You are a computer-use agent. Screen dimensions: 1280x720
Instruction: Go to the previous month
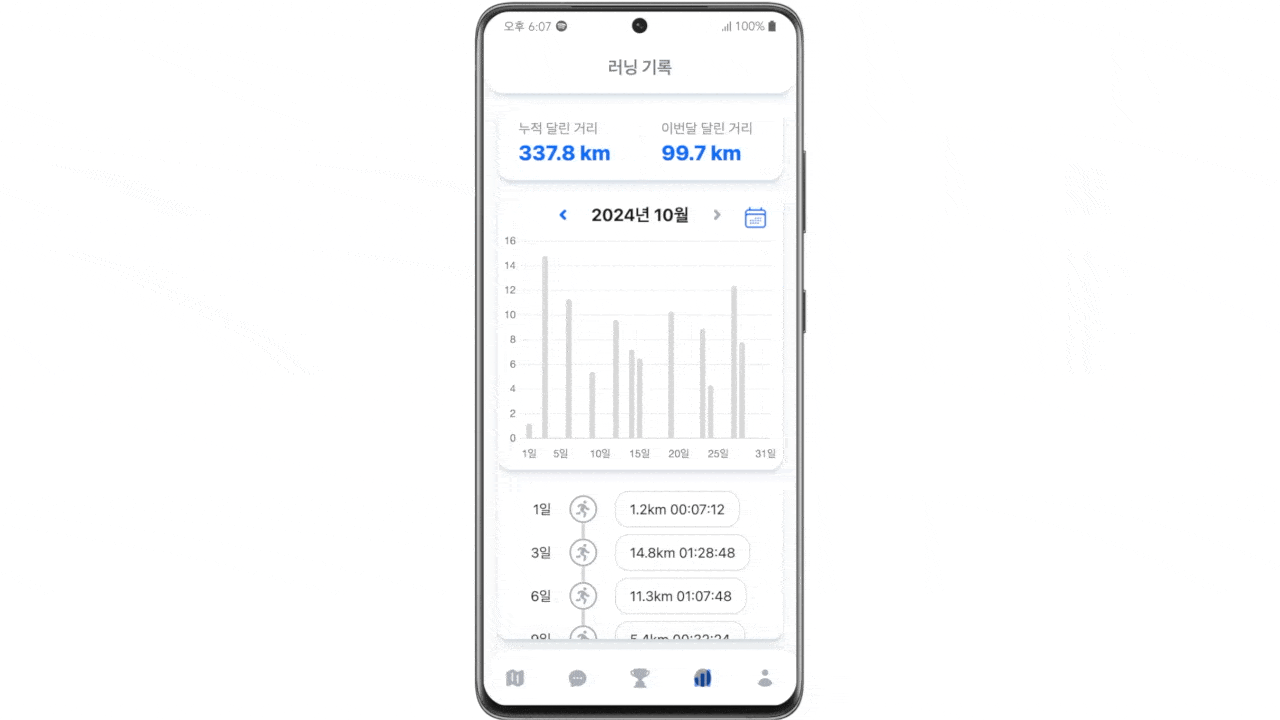(x=563, y=215)
